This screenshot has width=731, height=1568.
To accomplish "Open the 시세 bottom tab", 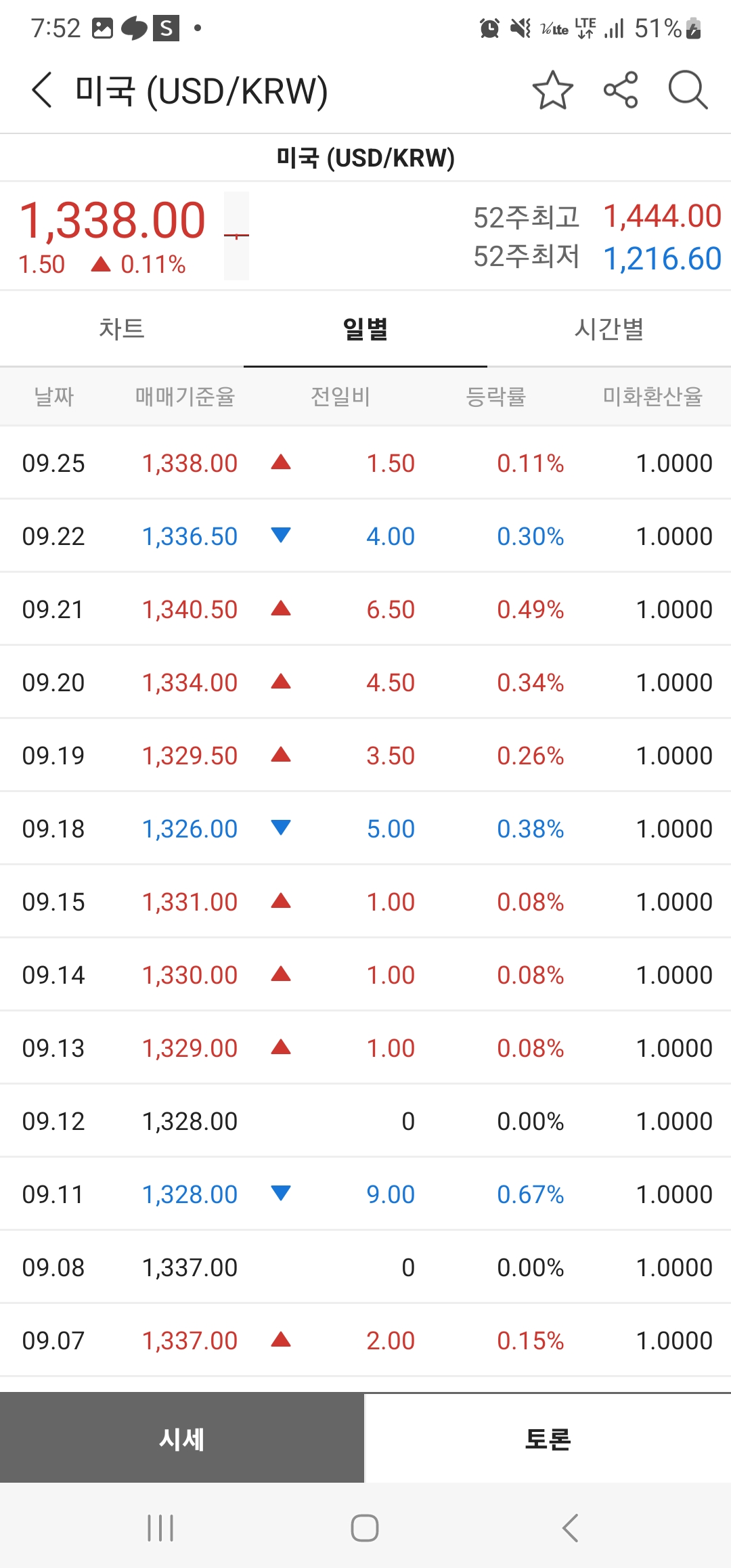I will 182,1438.
